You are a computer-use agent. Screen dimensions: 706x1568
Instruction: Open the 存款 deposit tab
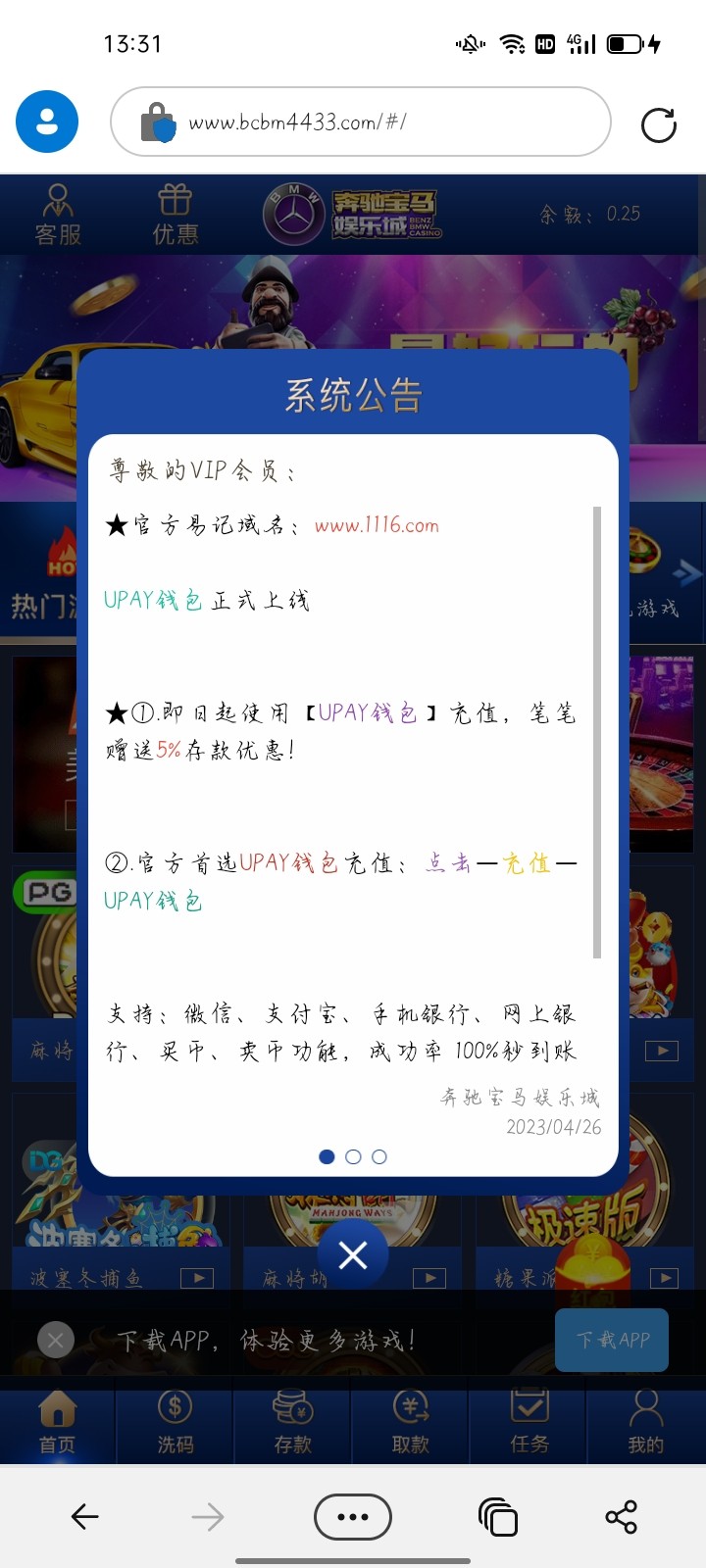coord(292,1423)
